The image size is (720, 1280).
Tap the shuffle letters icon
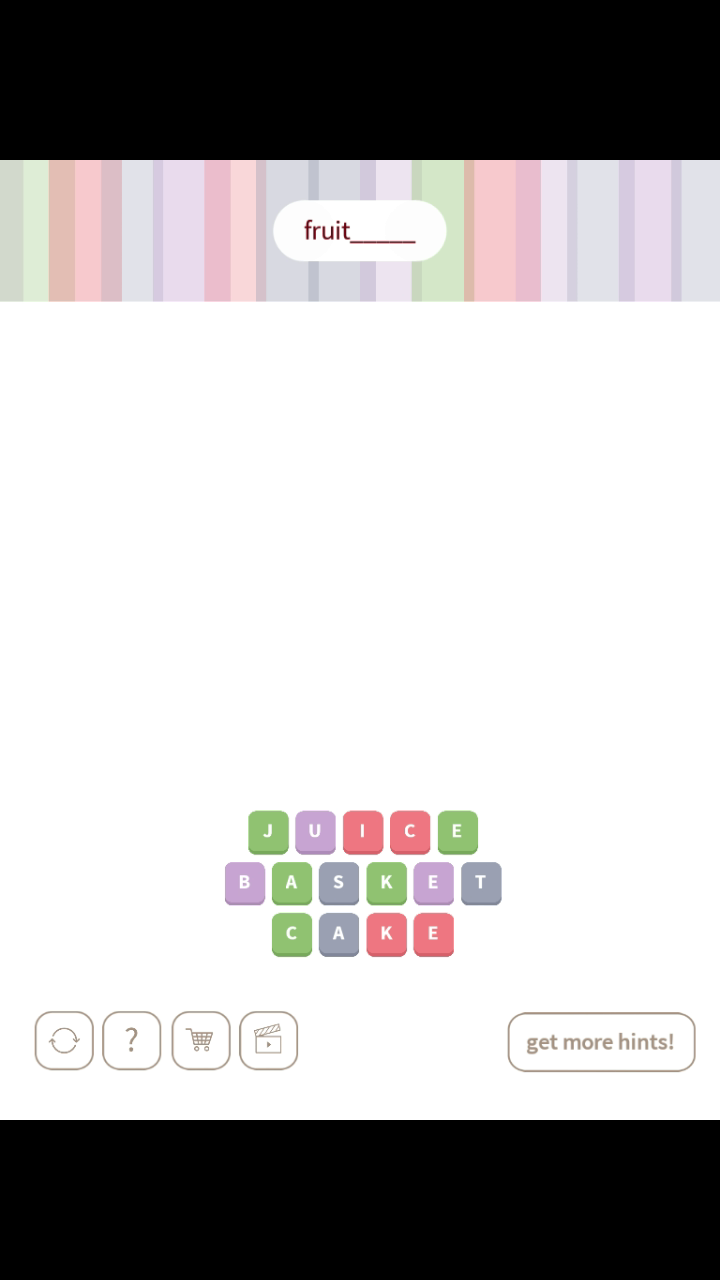[x=64, y=1041]
